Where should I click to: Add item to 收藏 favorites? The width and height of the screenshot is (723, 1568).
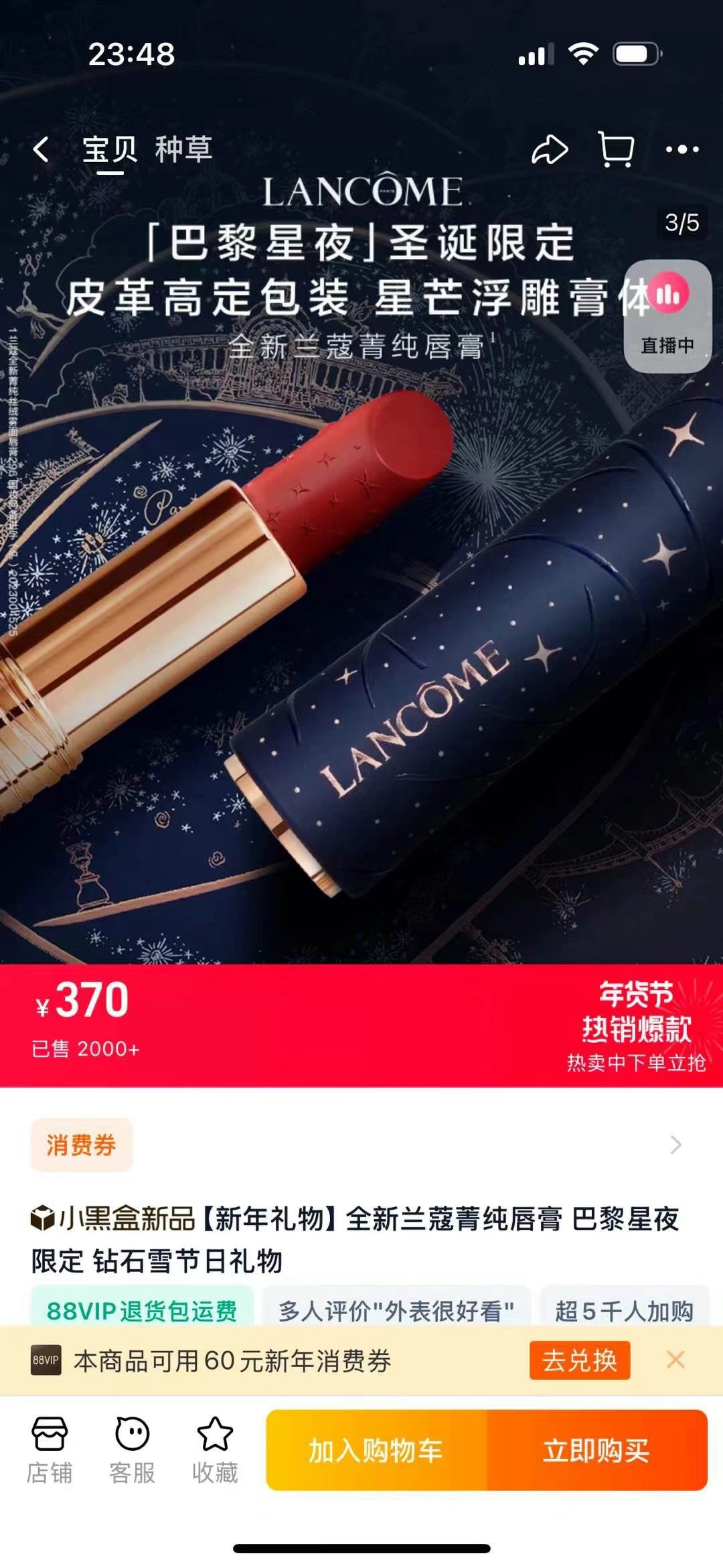(215, 1449)
